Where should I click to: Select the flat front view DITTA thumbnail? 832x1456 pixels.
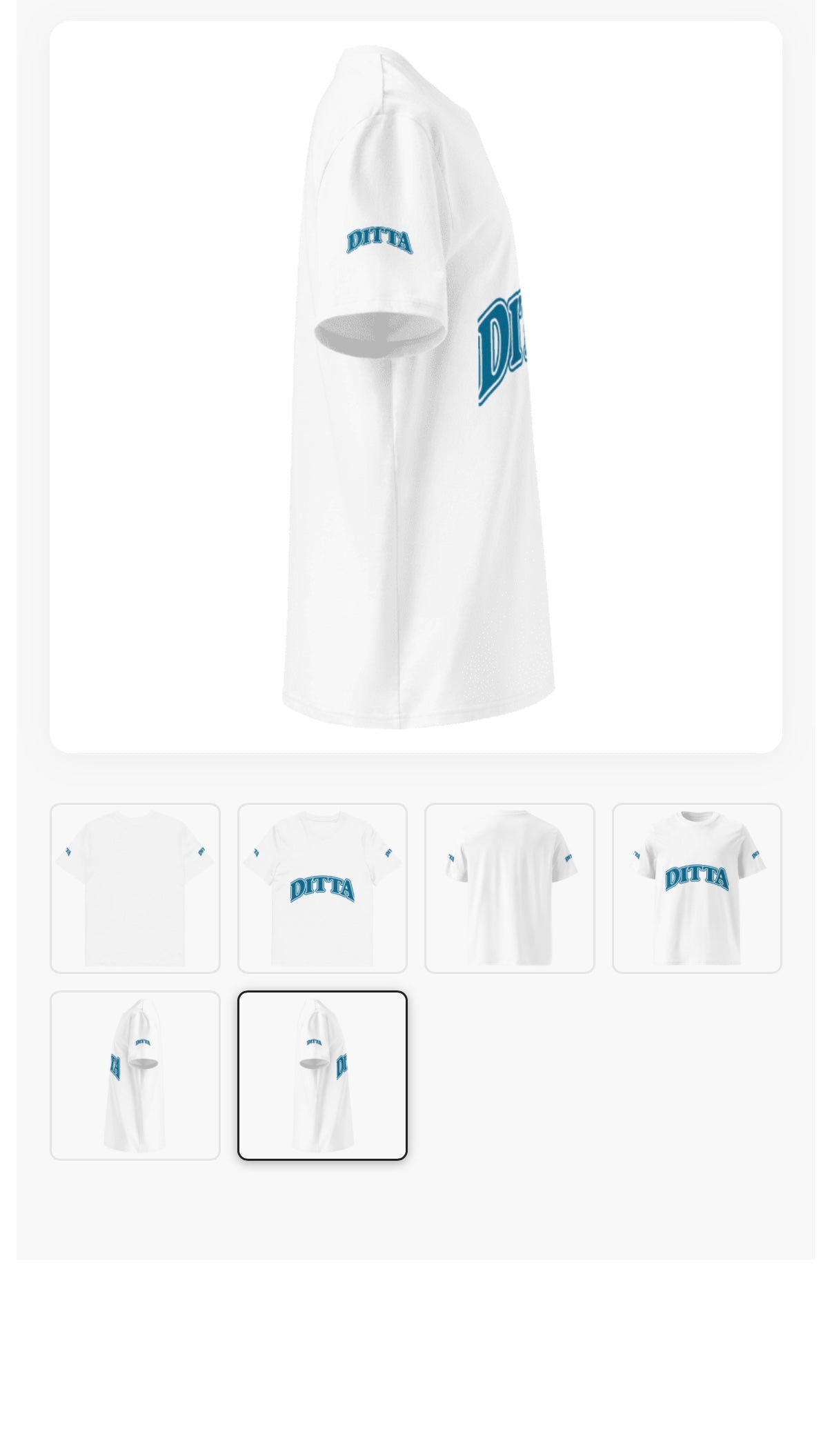[x=322, y=888]
